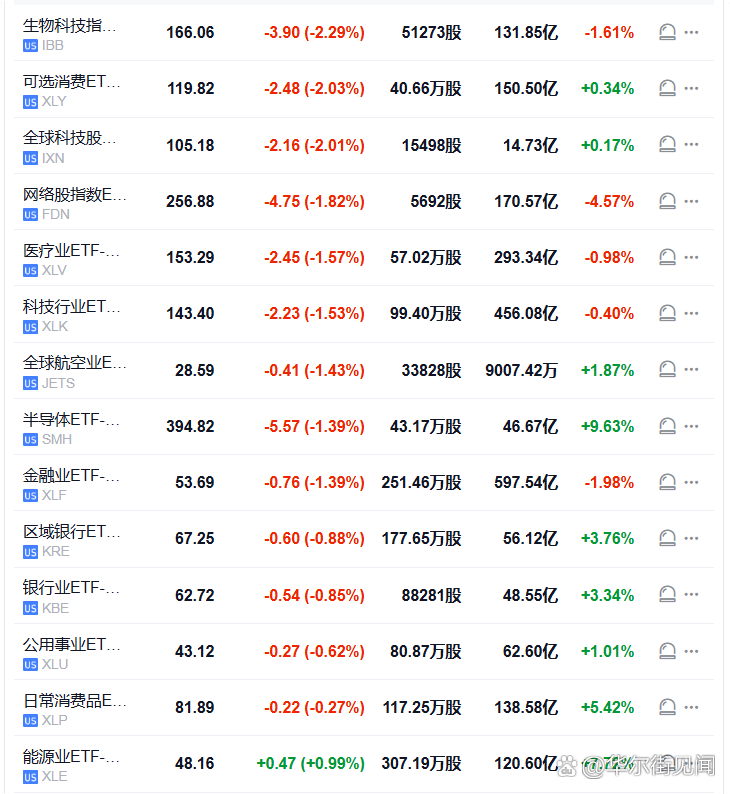Tap the alert bell on the XLF row

tap(668, 482)
